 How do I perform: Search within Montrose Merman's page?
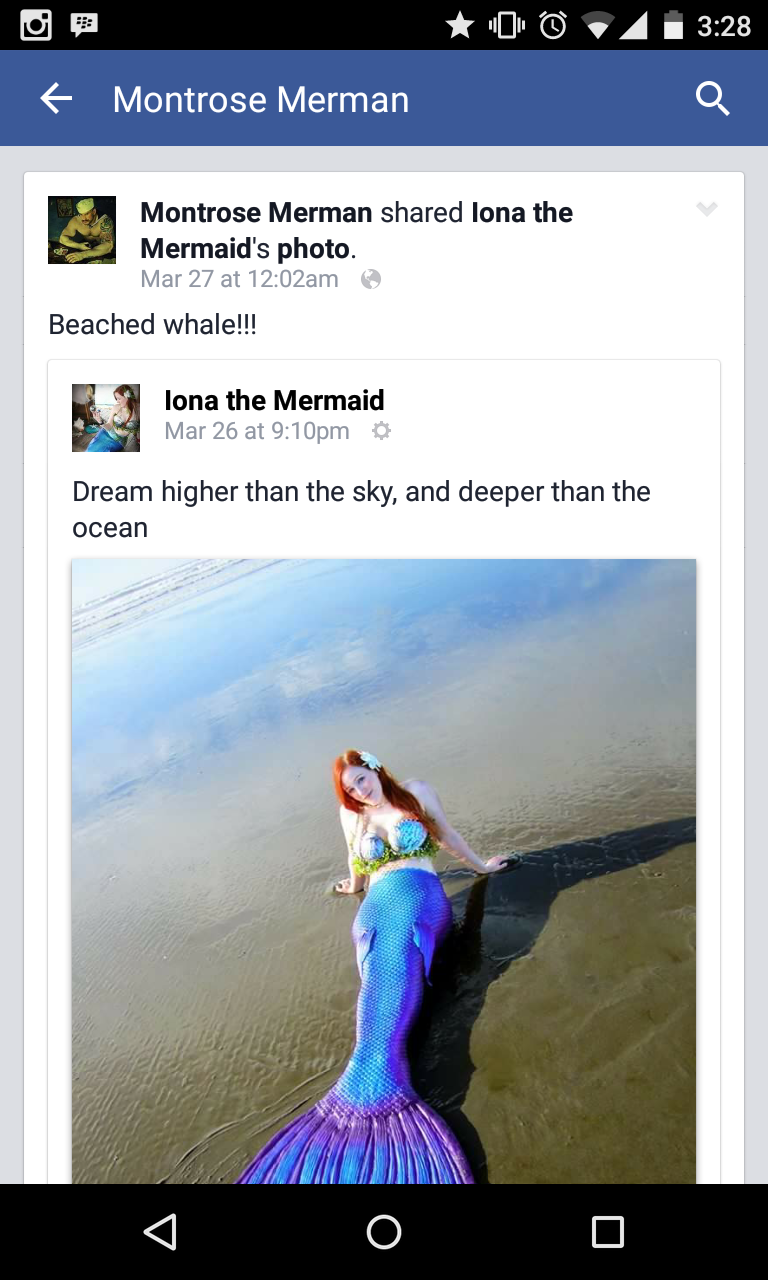point(712,98)
